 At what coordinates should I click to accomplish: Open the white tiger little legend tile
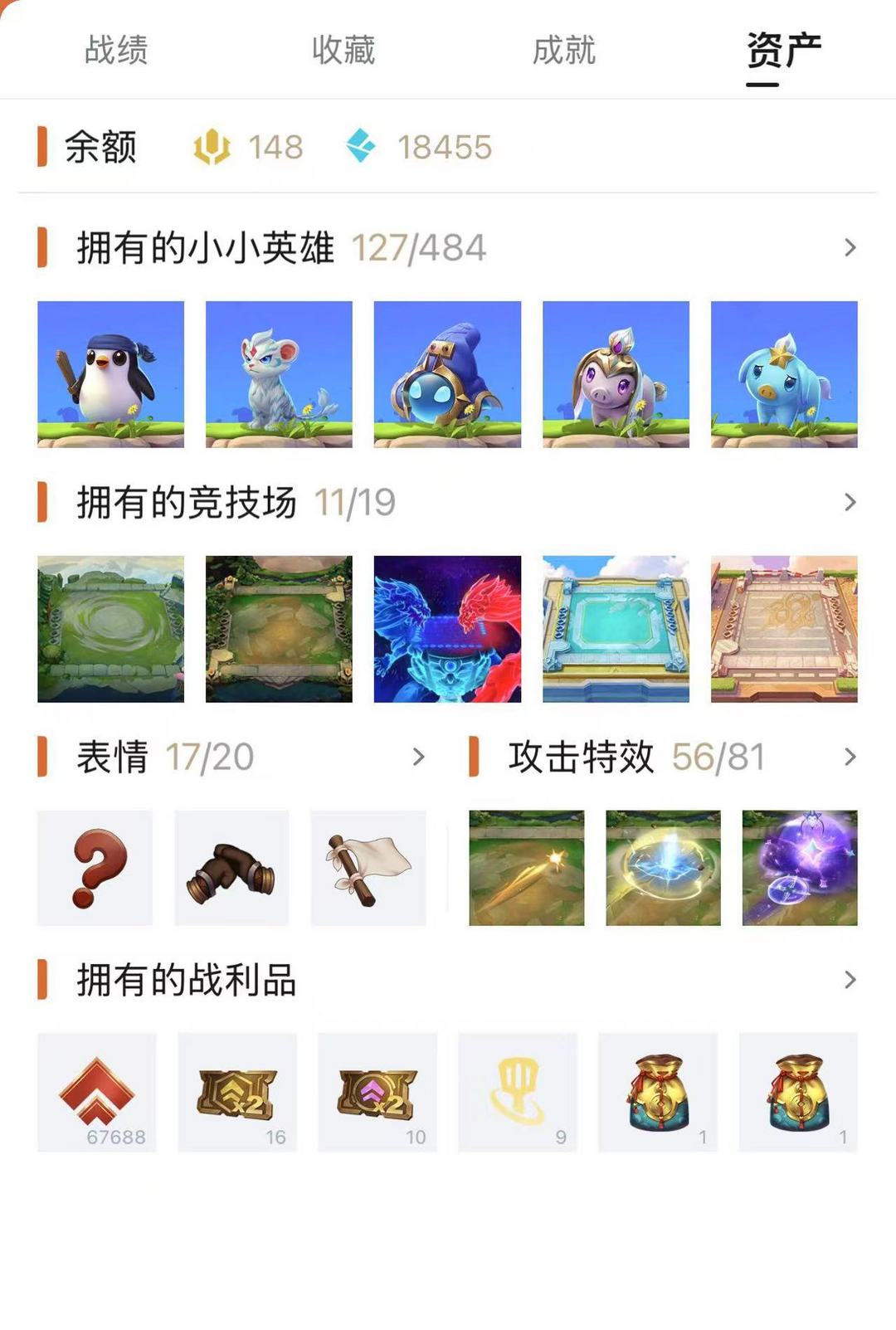pyautogui.click(x=279, y=374)
